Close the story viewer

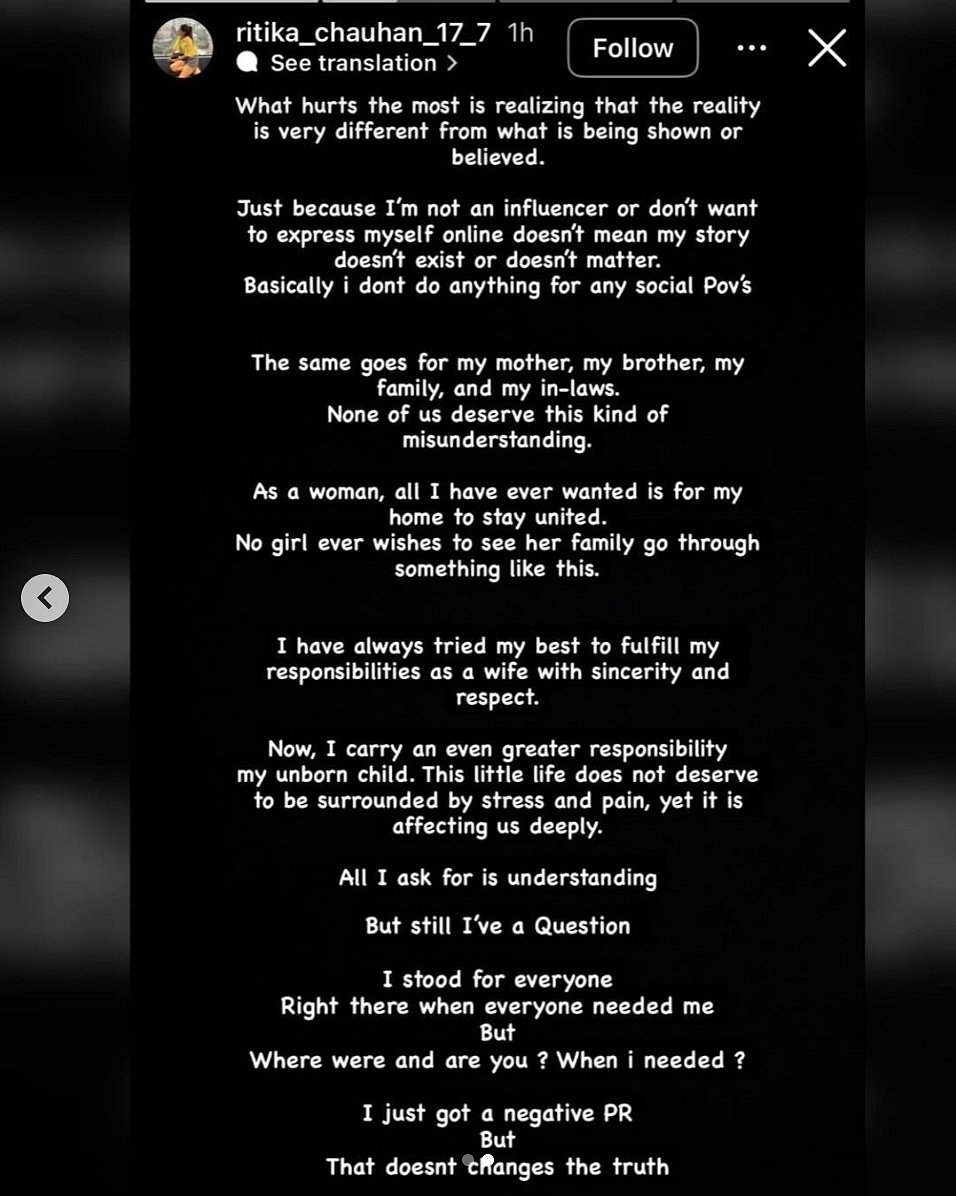(x=827, y=48)
